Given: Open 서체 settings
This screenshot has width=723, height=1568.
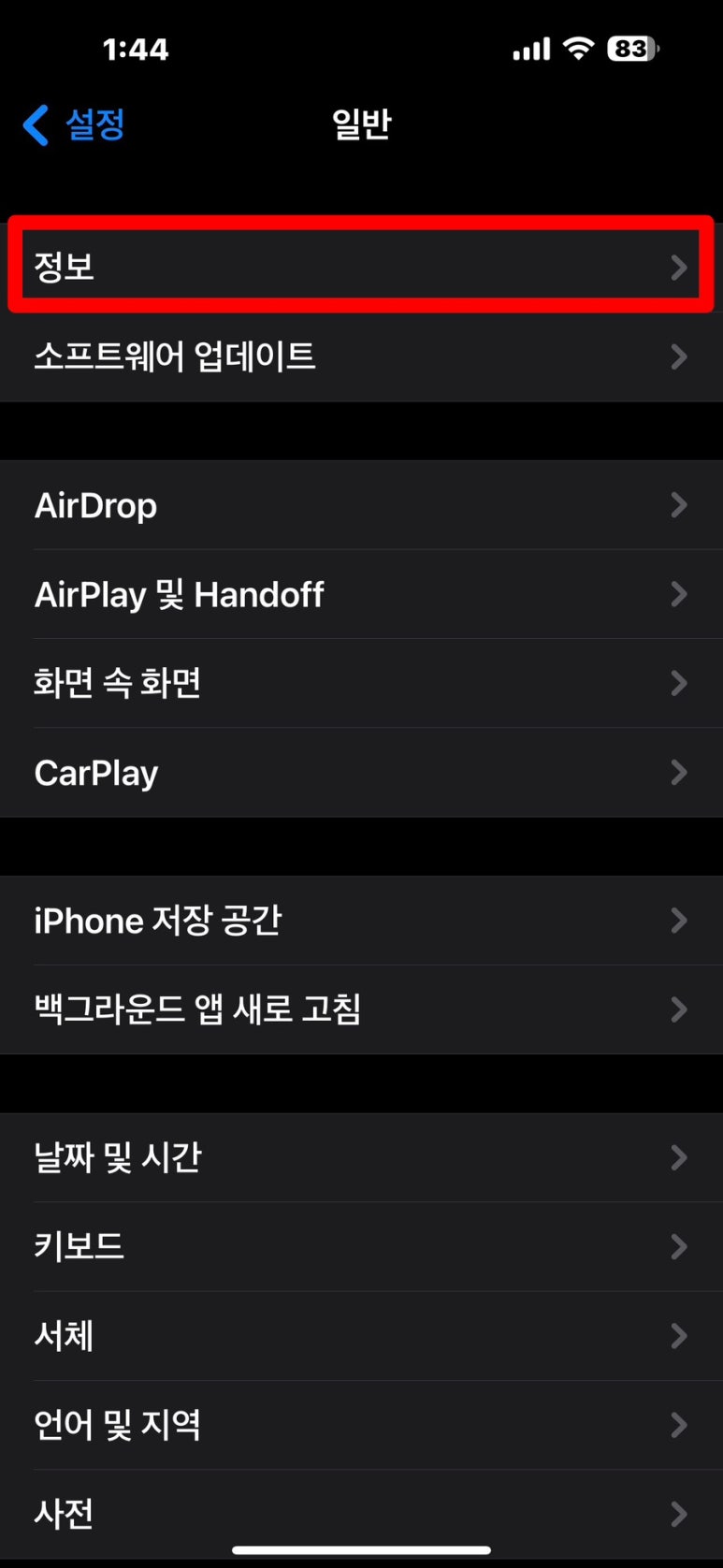Looking at the screenshot, I should point(361,1336).
